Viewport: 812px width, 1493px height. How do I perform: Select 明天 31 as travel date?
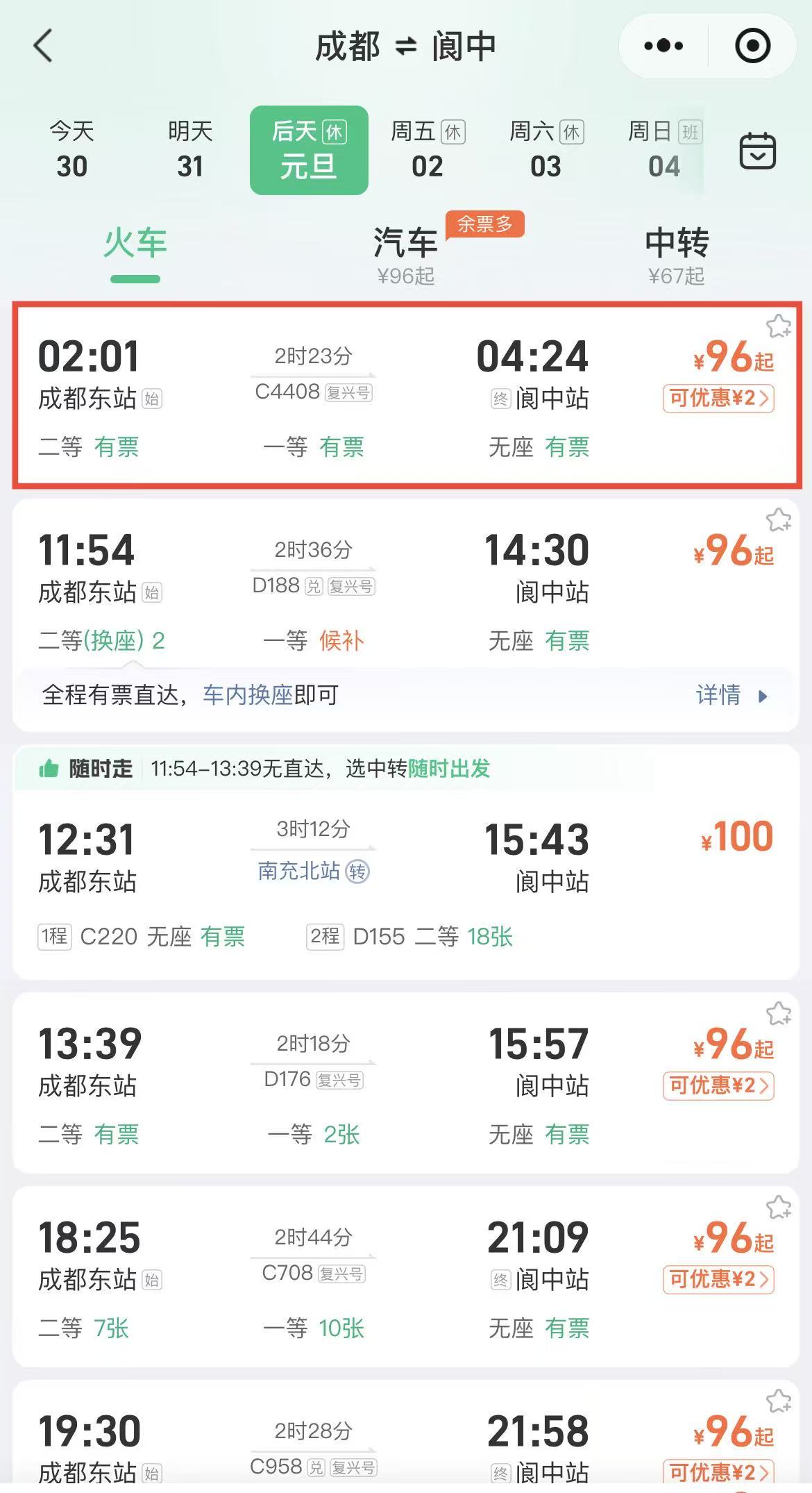[x=190, y=150]
